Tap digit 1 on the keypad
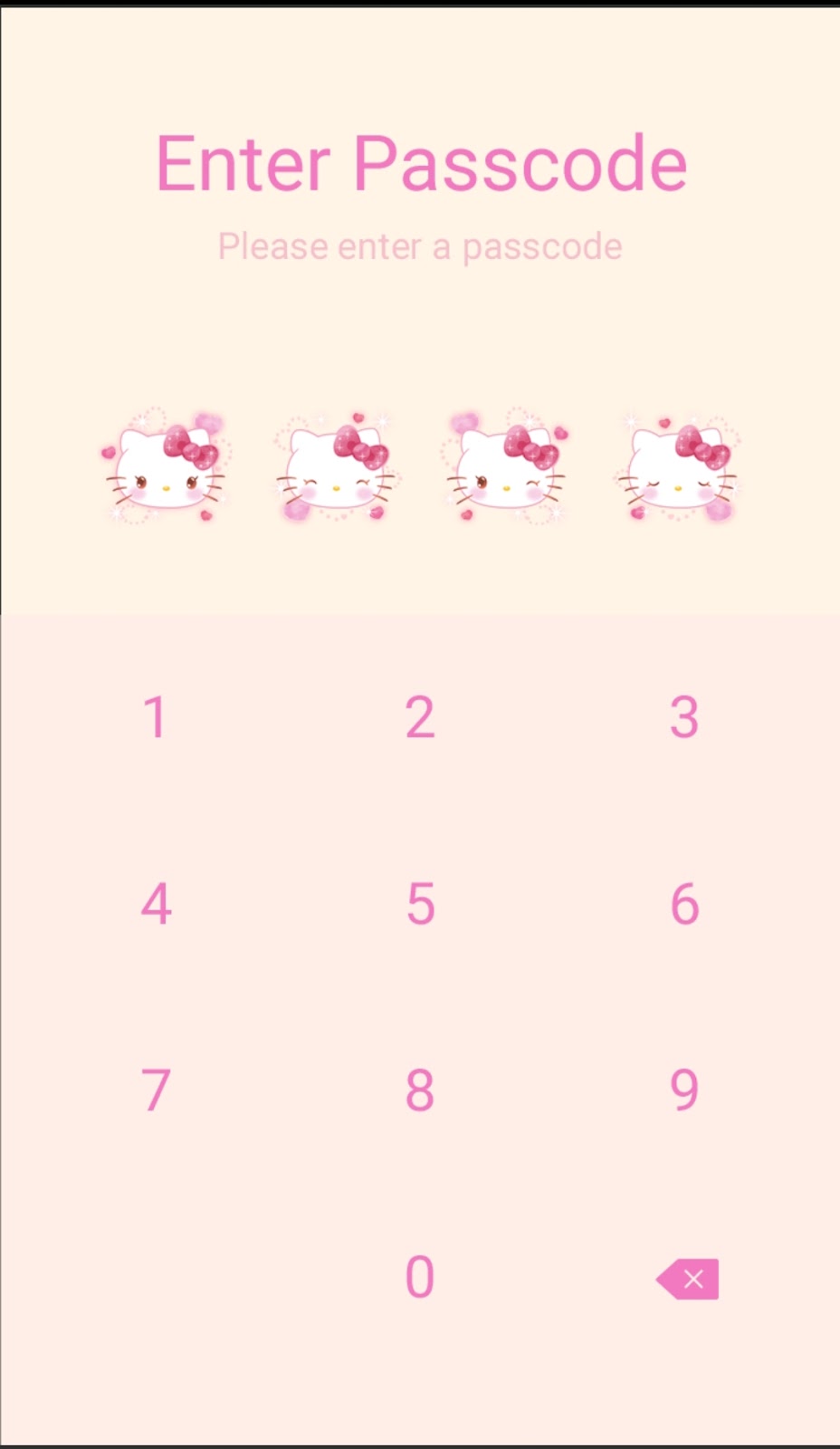This screenshot has height=1449, width=840. tap(156, 718)
